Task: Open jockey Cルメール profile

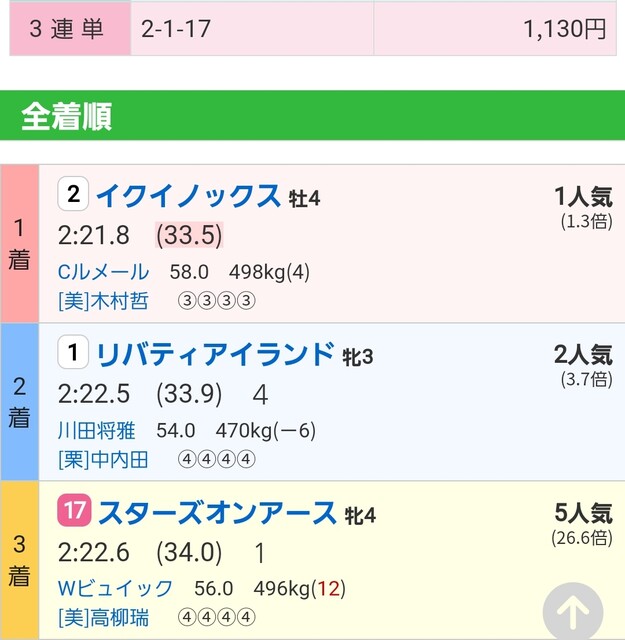Action: pyautogui.click(x=104, y=272)
